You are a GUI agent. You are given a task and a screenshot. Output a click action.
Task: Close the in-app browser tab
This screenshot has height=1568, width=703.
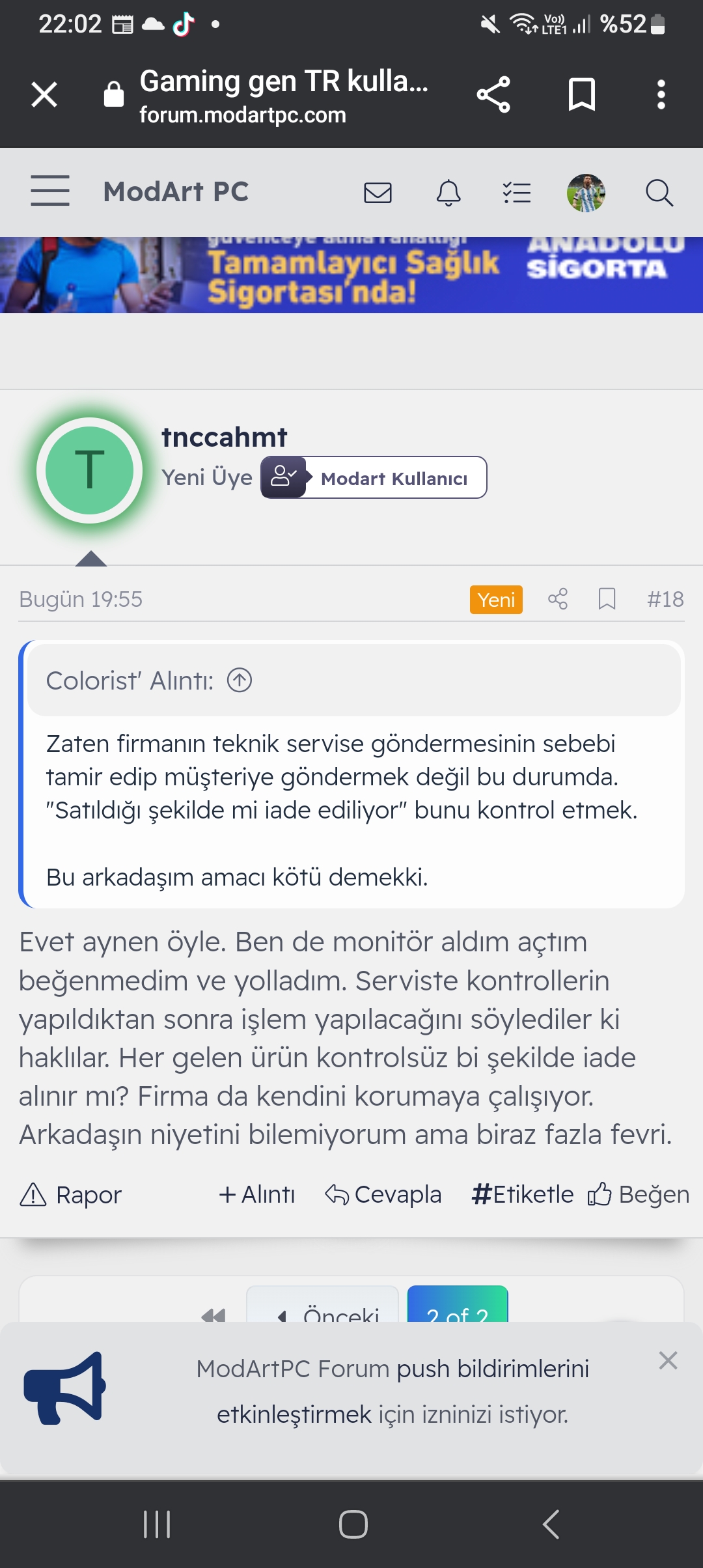pos(44,95)
